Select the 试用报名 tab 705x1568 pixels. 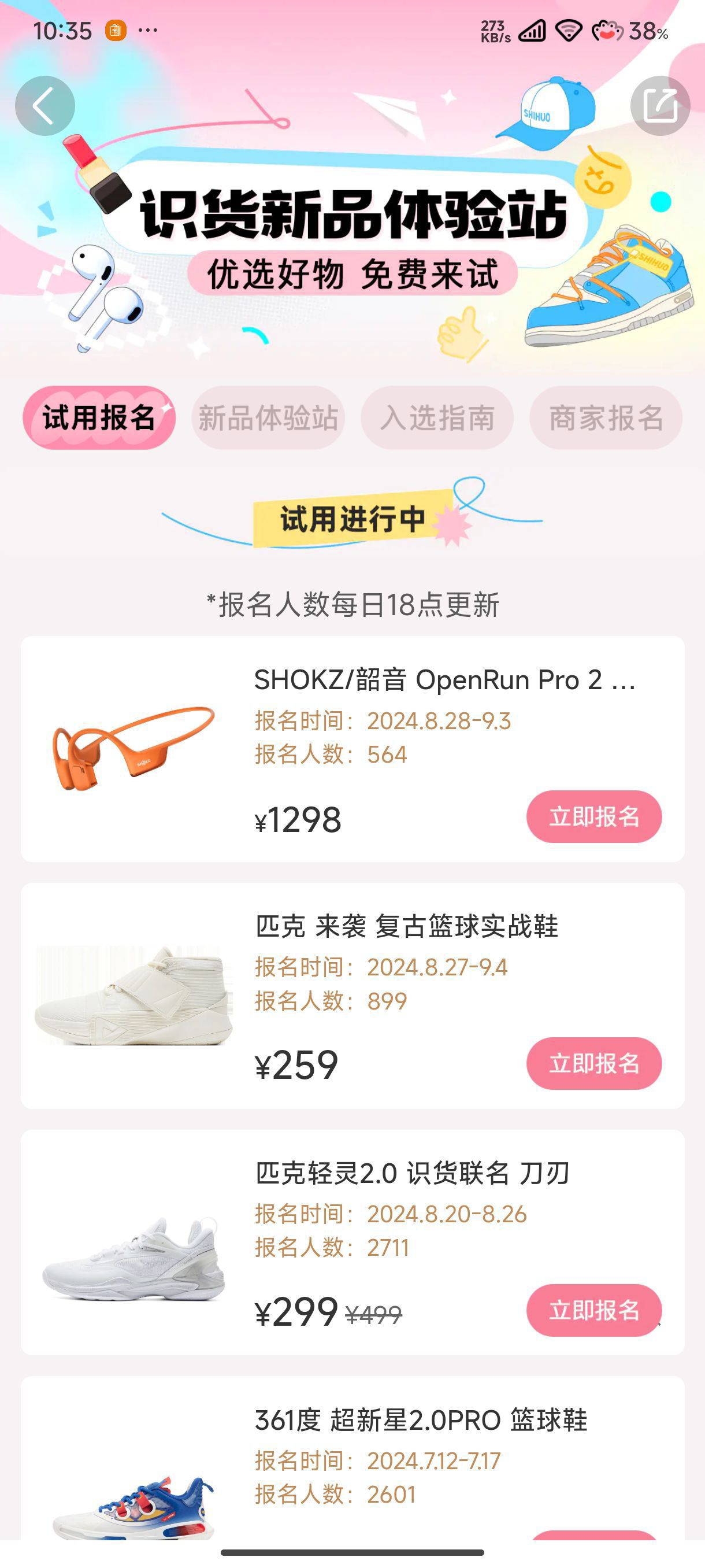(x=99, y=418)
